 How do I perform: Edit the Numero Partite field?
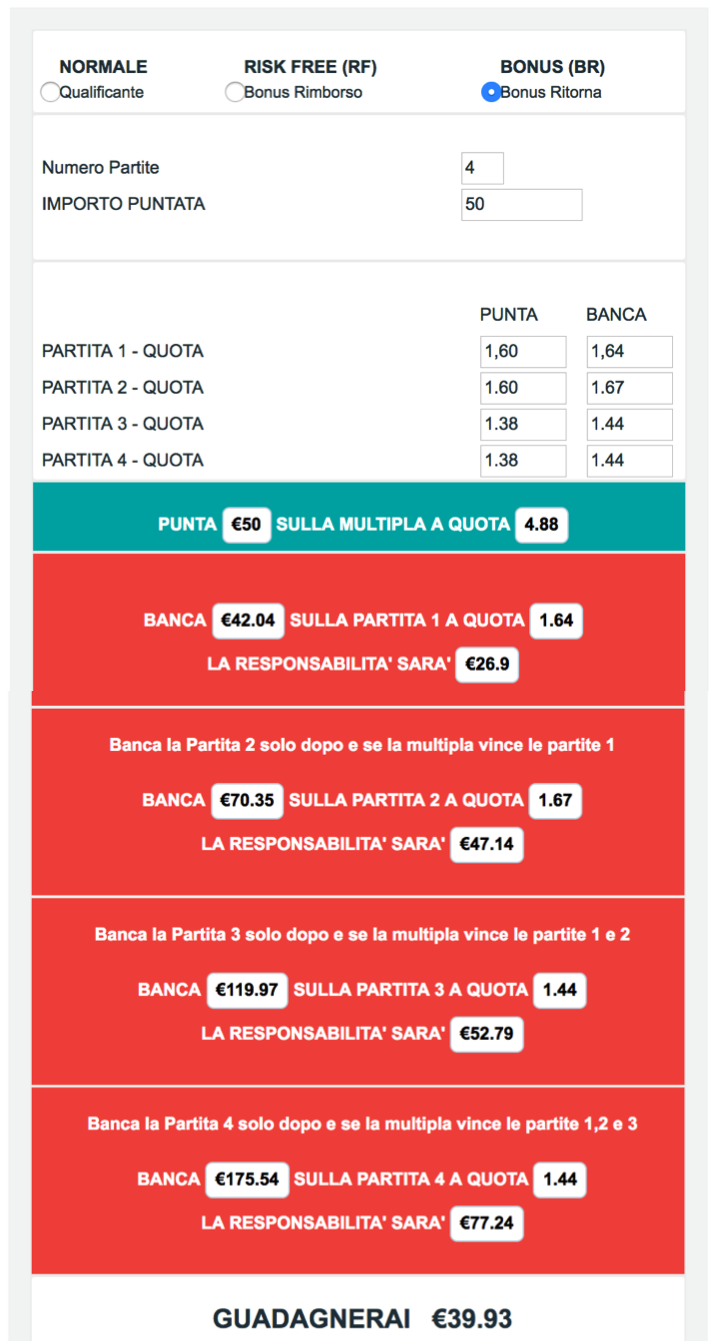482,168
